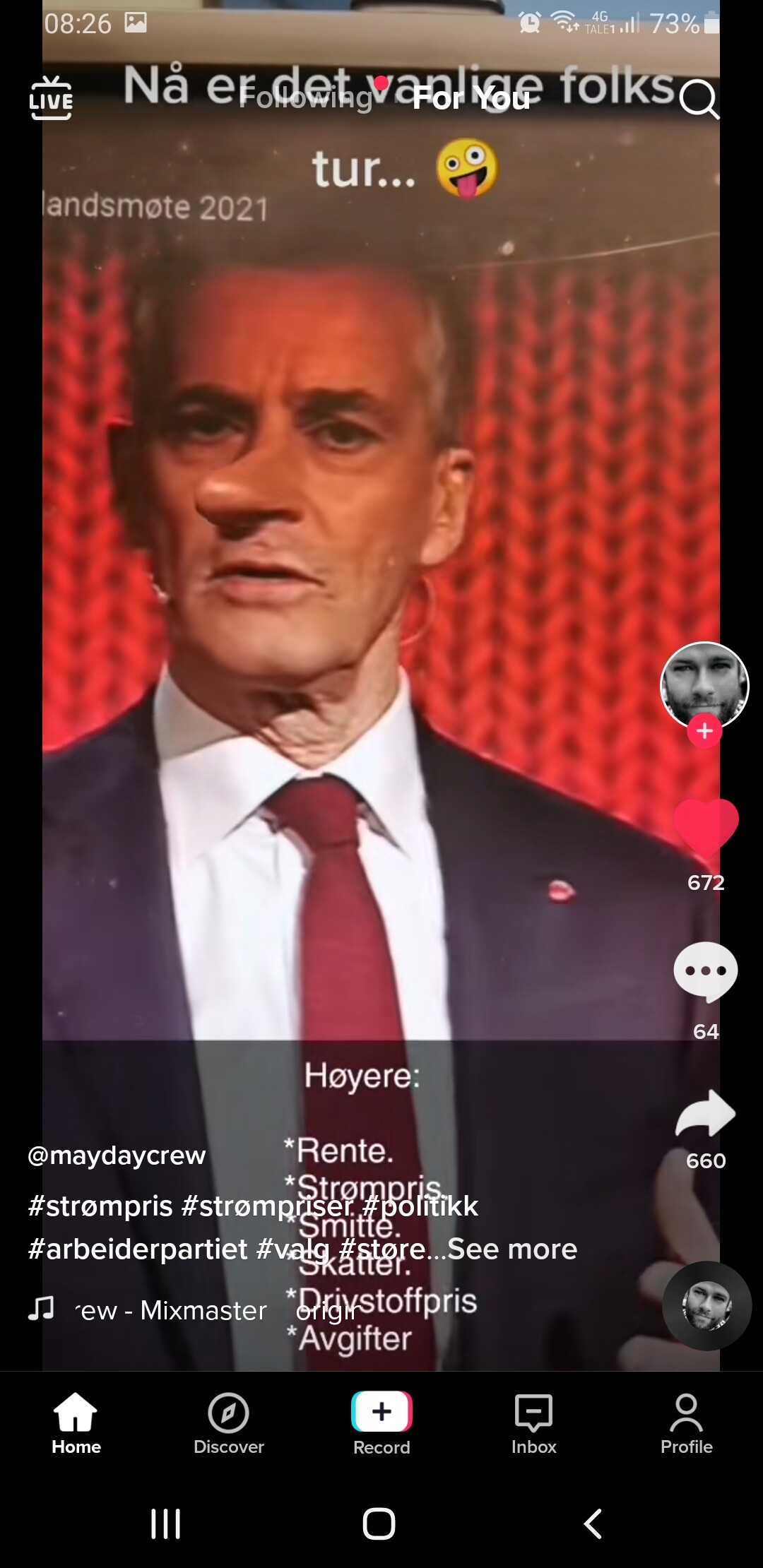The image size is (763, 1568).
Task: Follow creator with the plus badge
Action: pos(704,731)
